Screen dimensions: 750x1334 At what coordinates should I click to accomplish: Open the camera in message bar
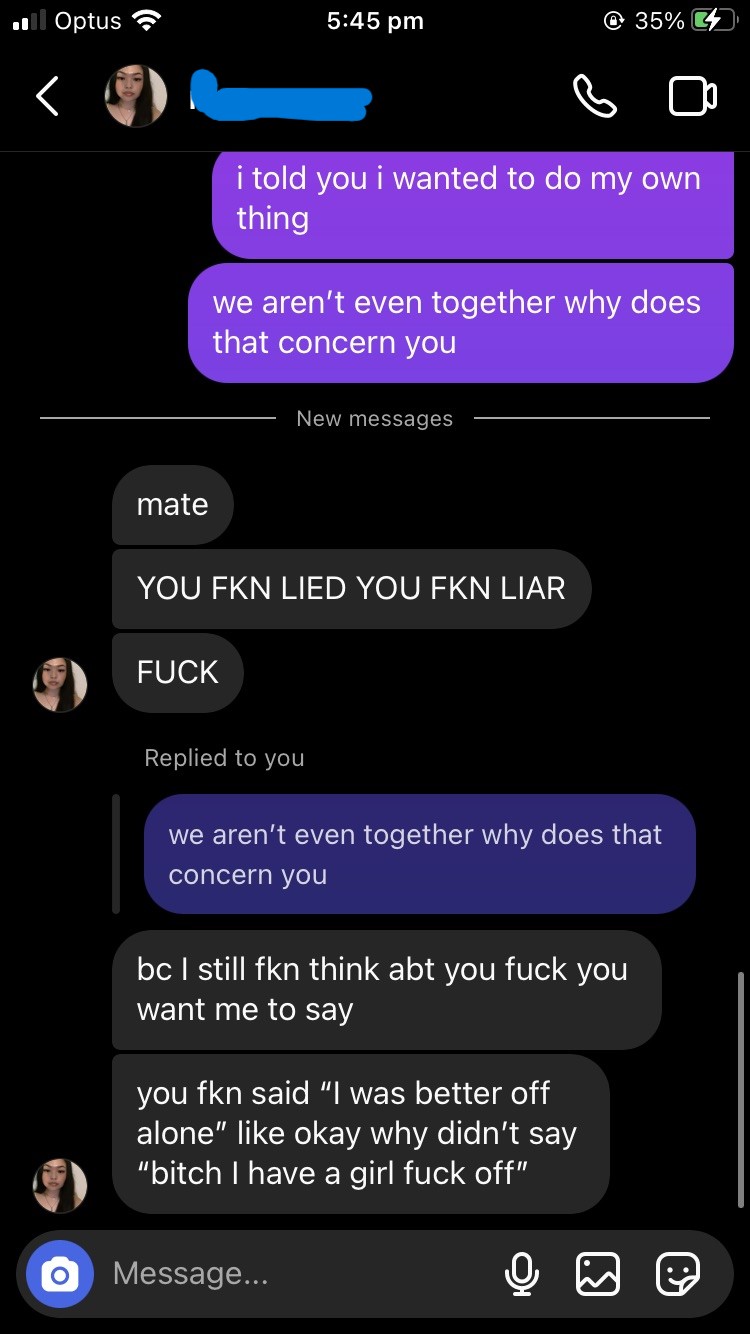pyautogui.click(x=60, y=1274)
